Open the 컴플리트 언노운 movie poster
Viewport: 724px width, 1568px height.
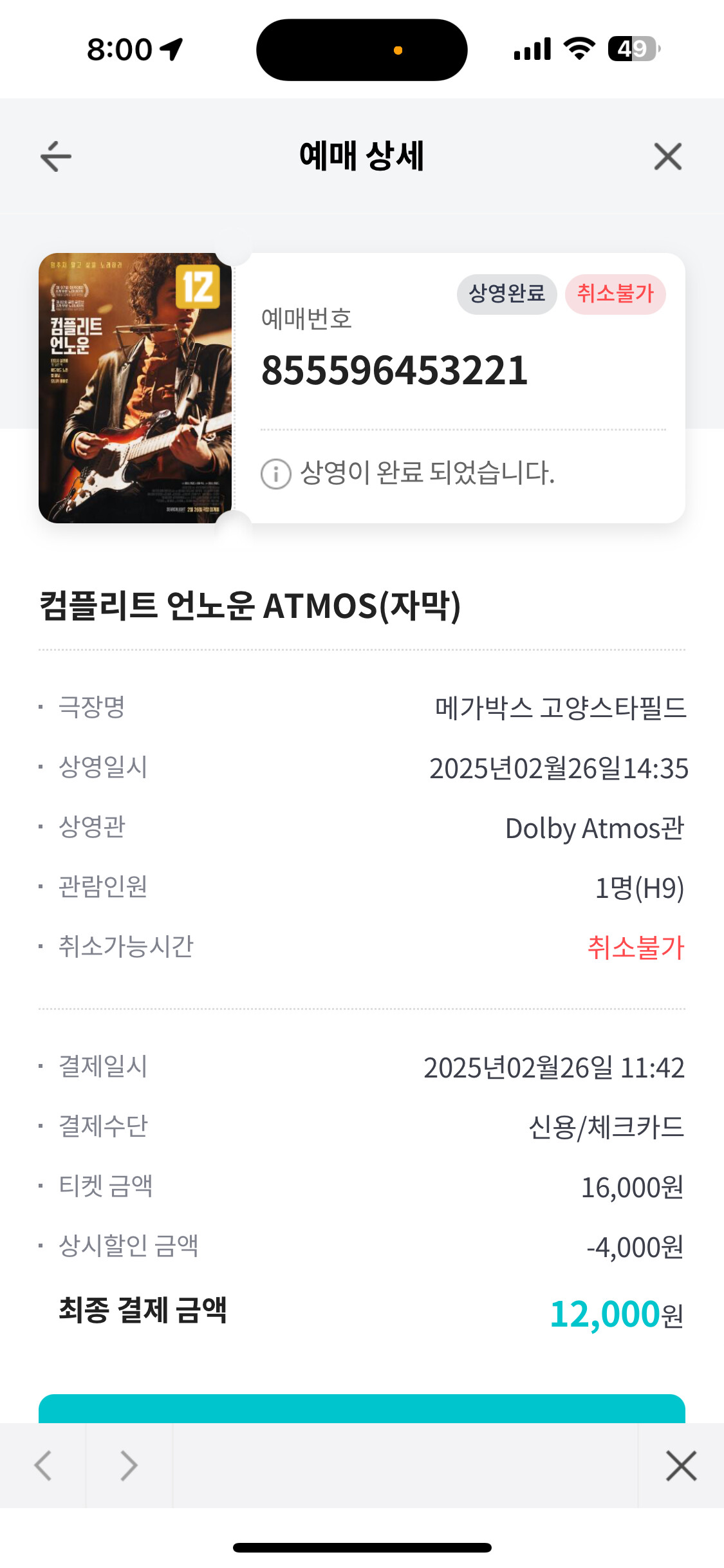click(x=135, y=388)
